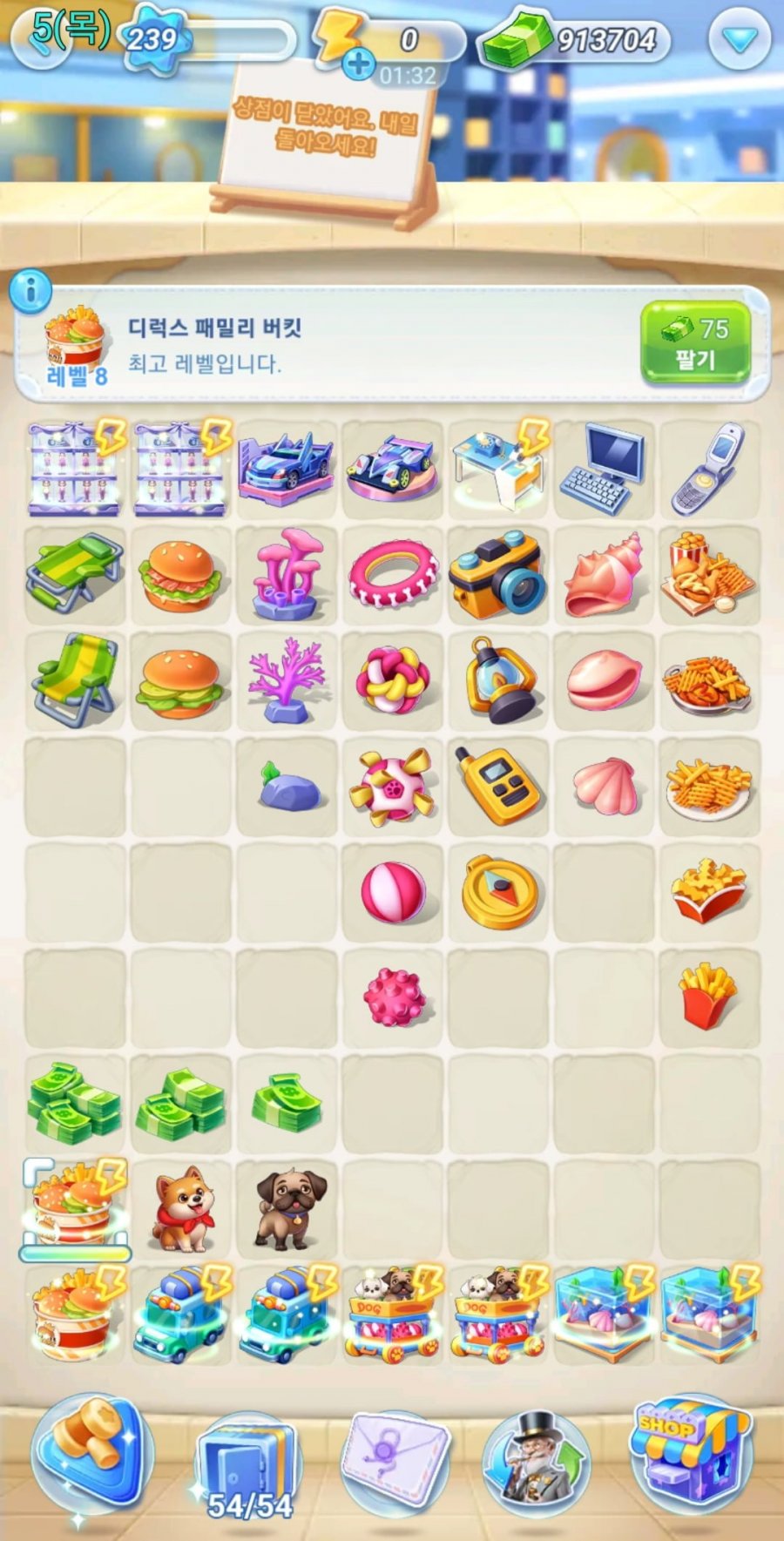Select the pug dog item
The height and width of the screenshot is (1541, 784).
[x=288, y=1208]
